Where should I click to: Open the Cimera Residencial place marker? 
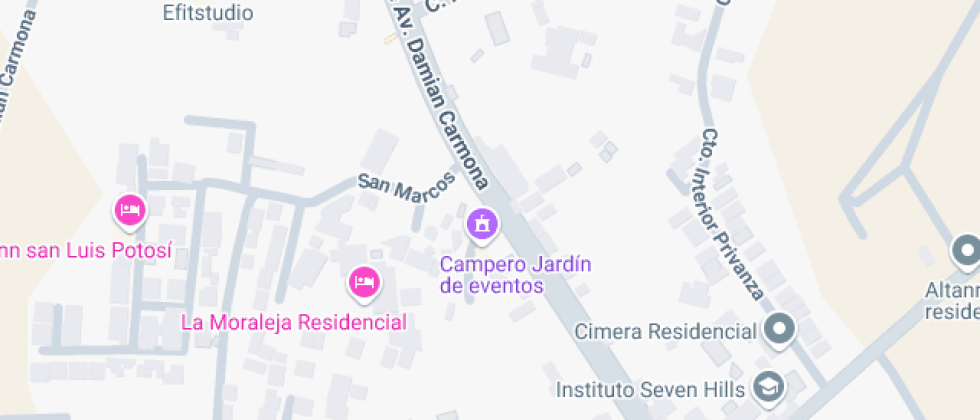click(x=778, y=328)
